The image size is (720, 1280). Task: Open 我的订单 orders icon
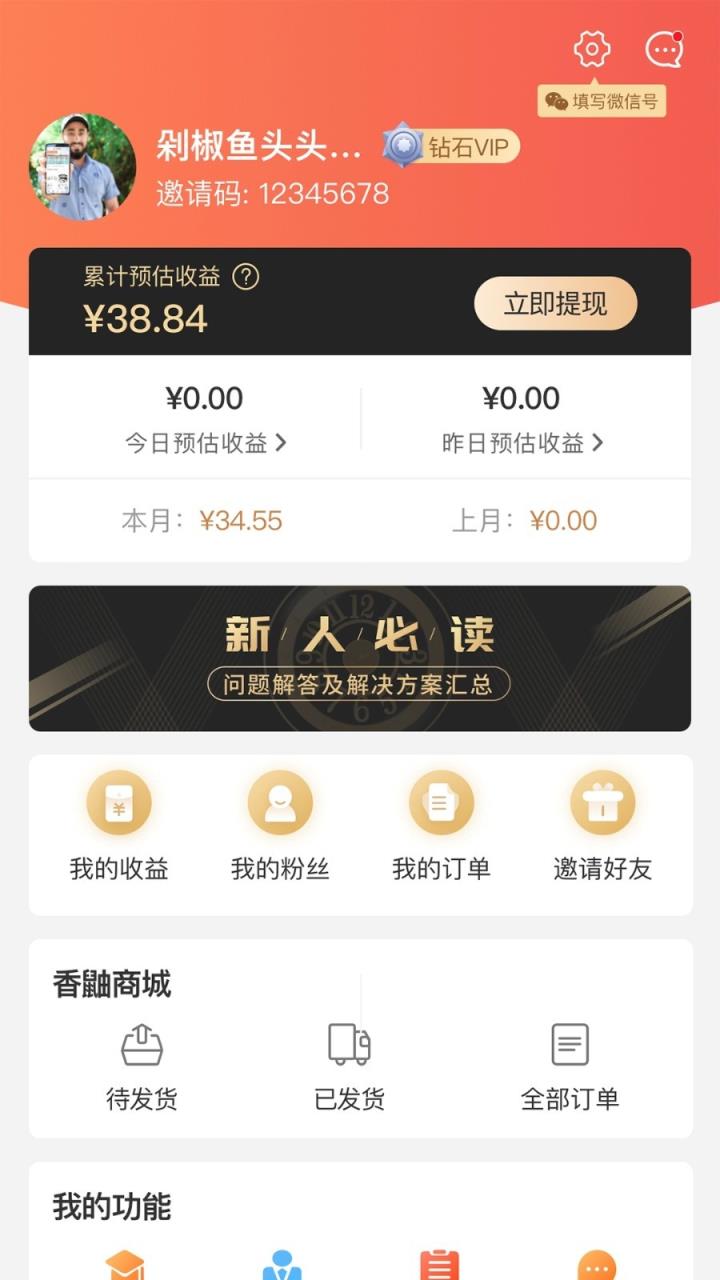(441, 802)
